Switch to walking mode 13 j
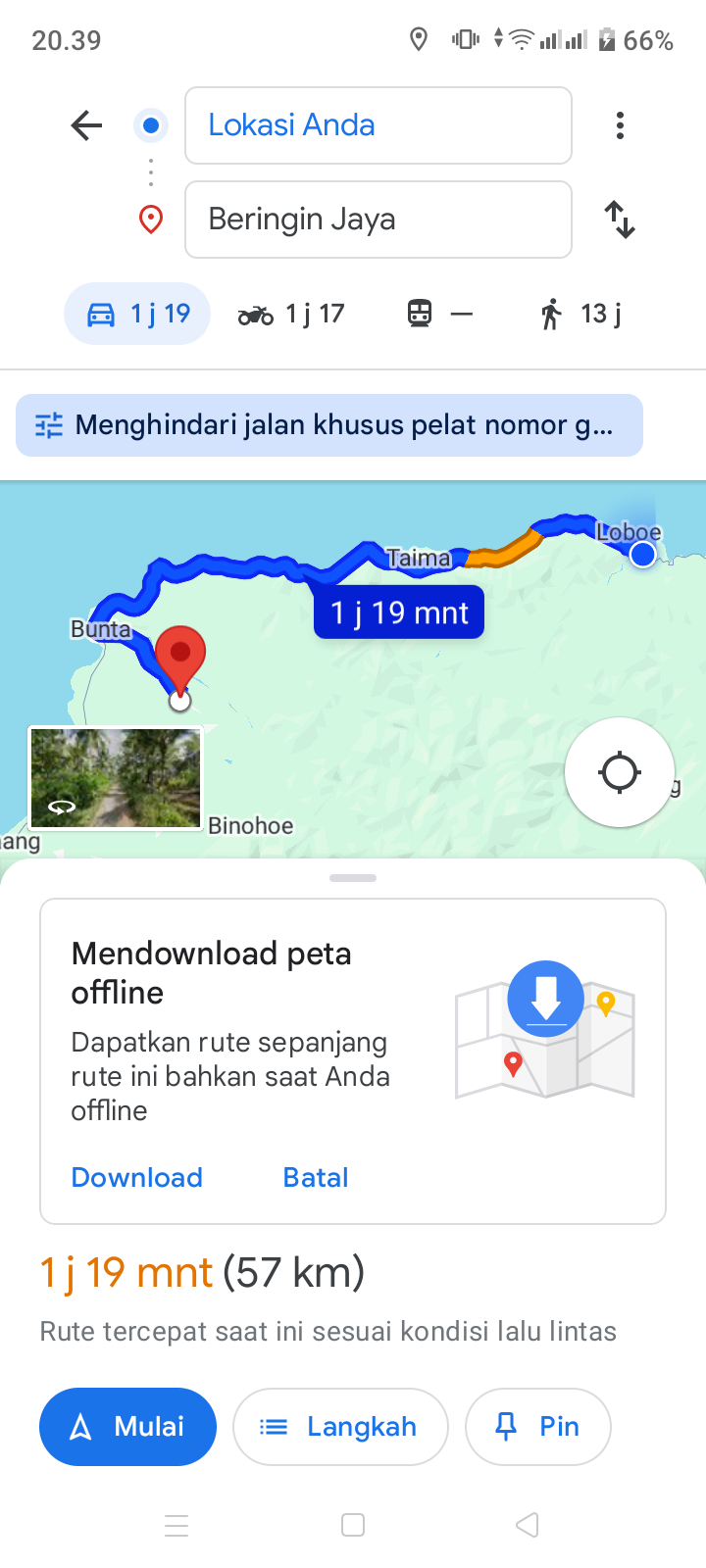This screenshot has height=1568, width=706. point(580,314)
